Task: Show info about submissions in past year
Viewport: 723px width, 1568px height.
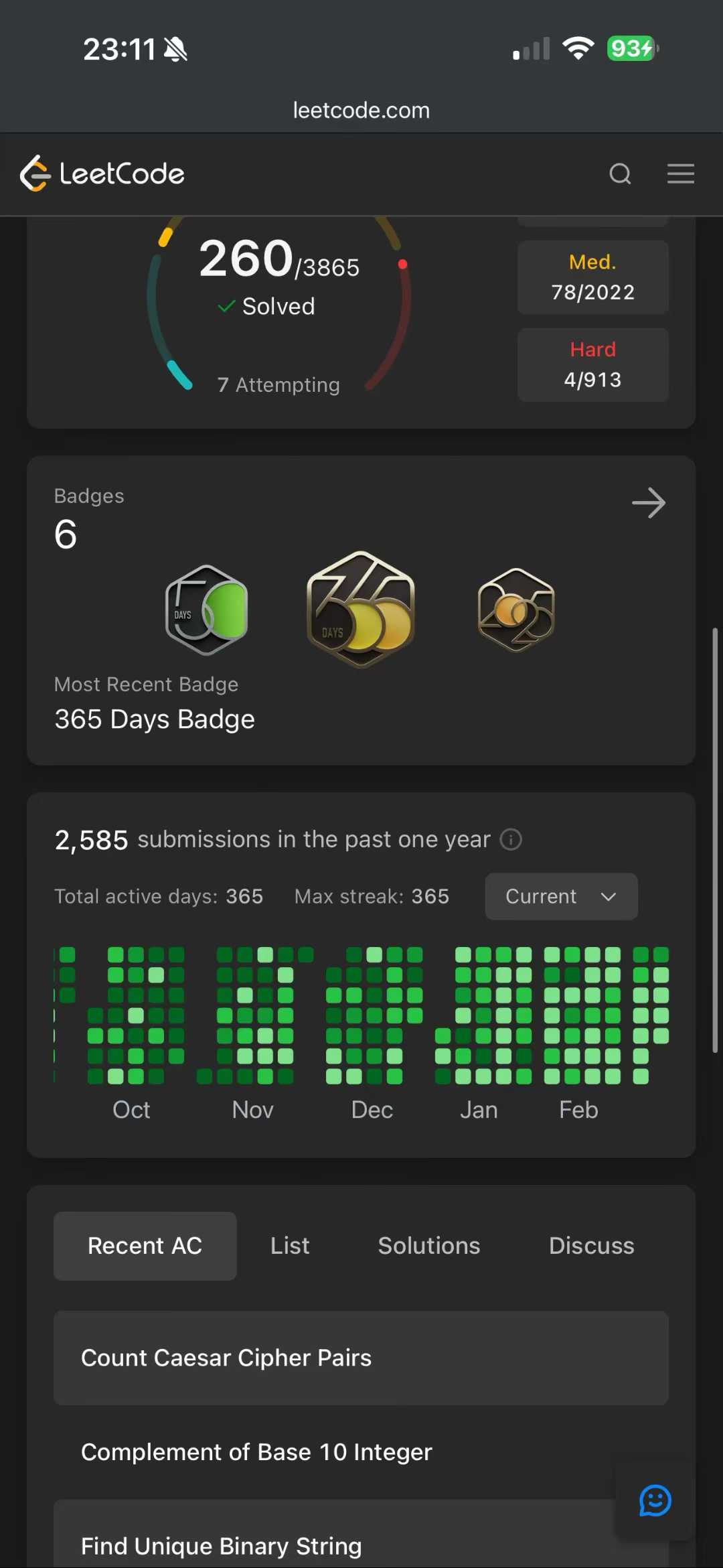Action: pos(511,839)
